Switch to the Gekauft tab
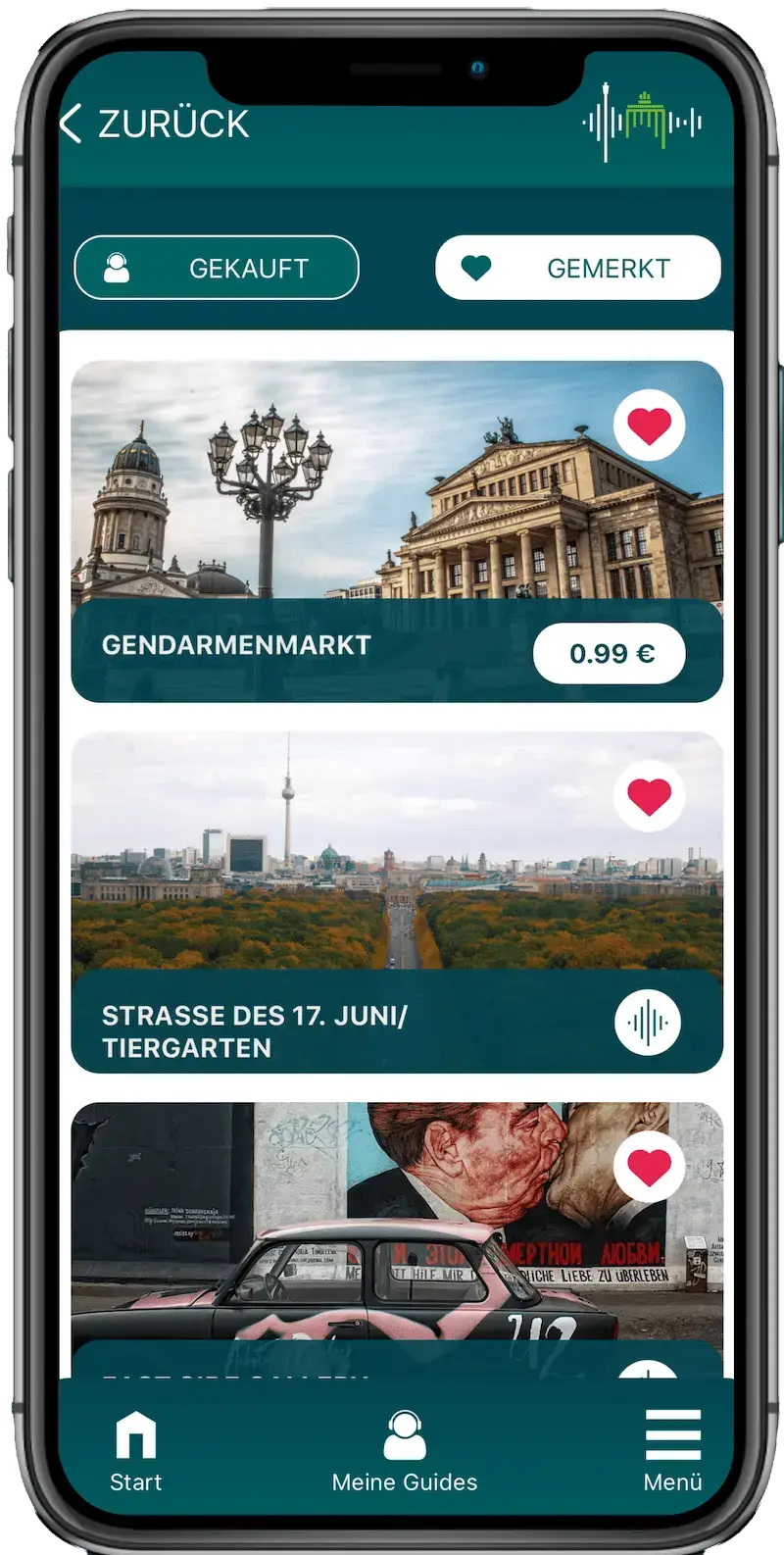The height and width of the screenshot is (1555, 784). coord(217,268)
